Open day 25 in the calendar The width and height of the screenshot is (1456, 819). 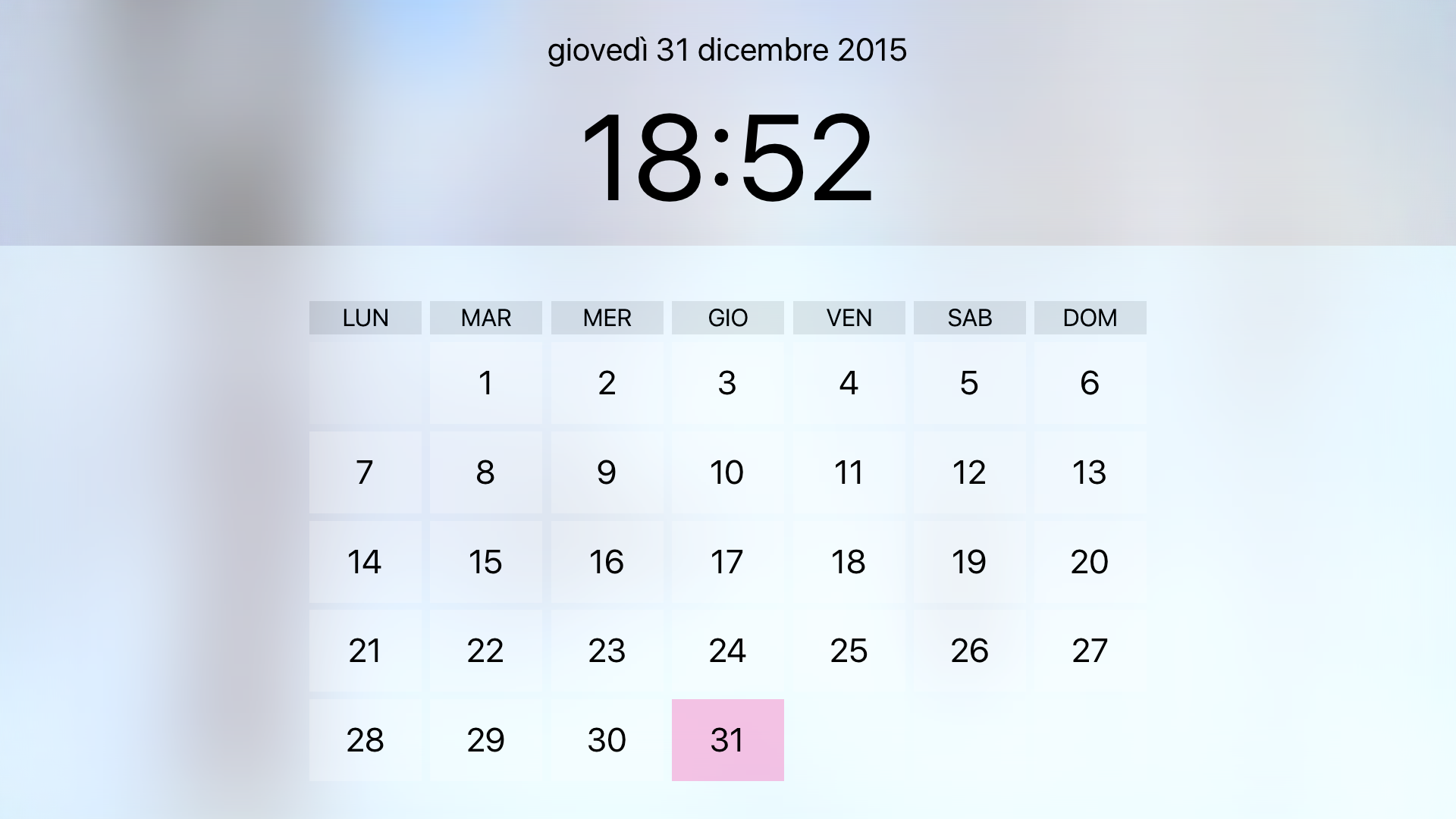[849, 651]
